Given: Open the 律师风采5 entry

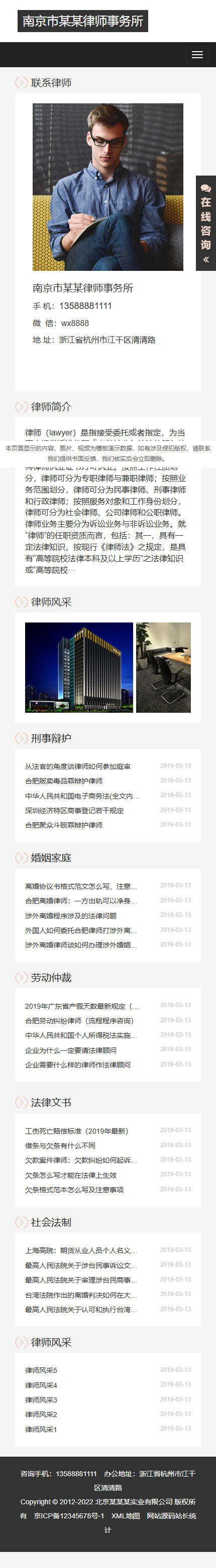Looking at the screenshot, I should click(41, 1370).
